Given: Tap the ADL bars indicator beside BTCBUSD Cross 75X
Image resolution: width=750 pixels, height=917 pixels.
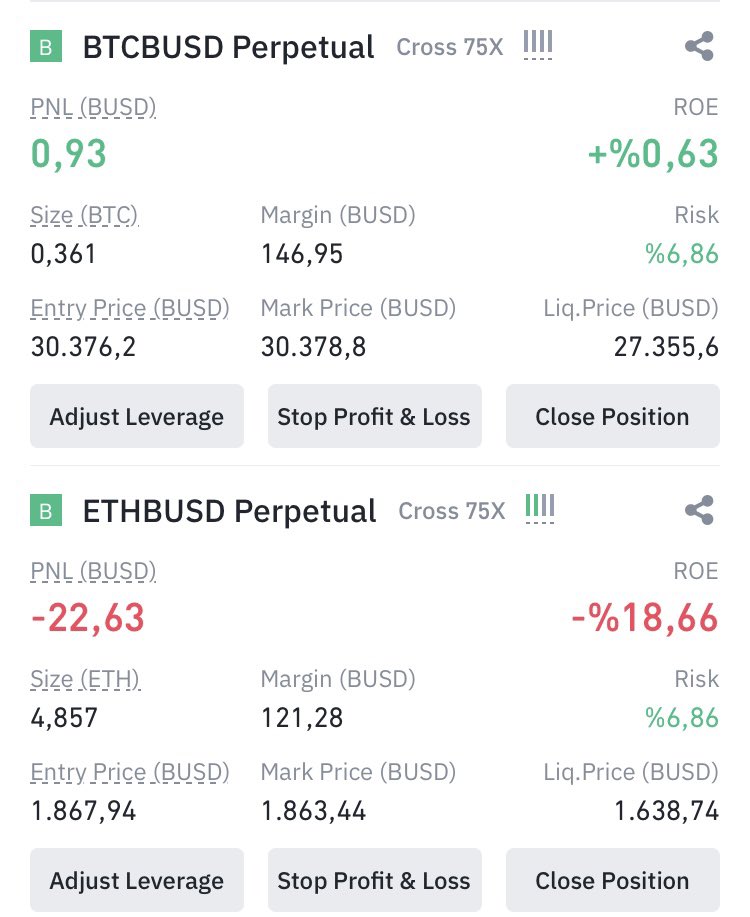Looking at the screenshot, I should (x=538, y=45).
